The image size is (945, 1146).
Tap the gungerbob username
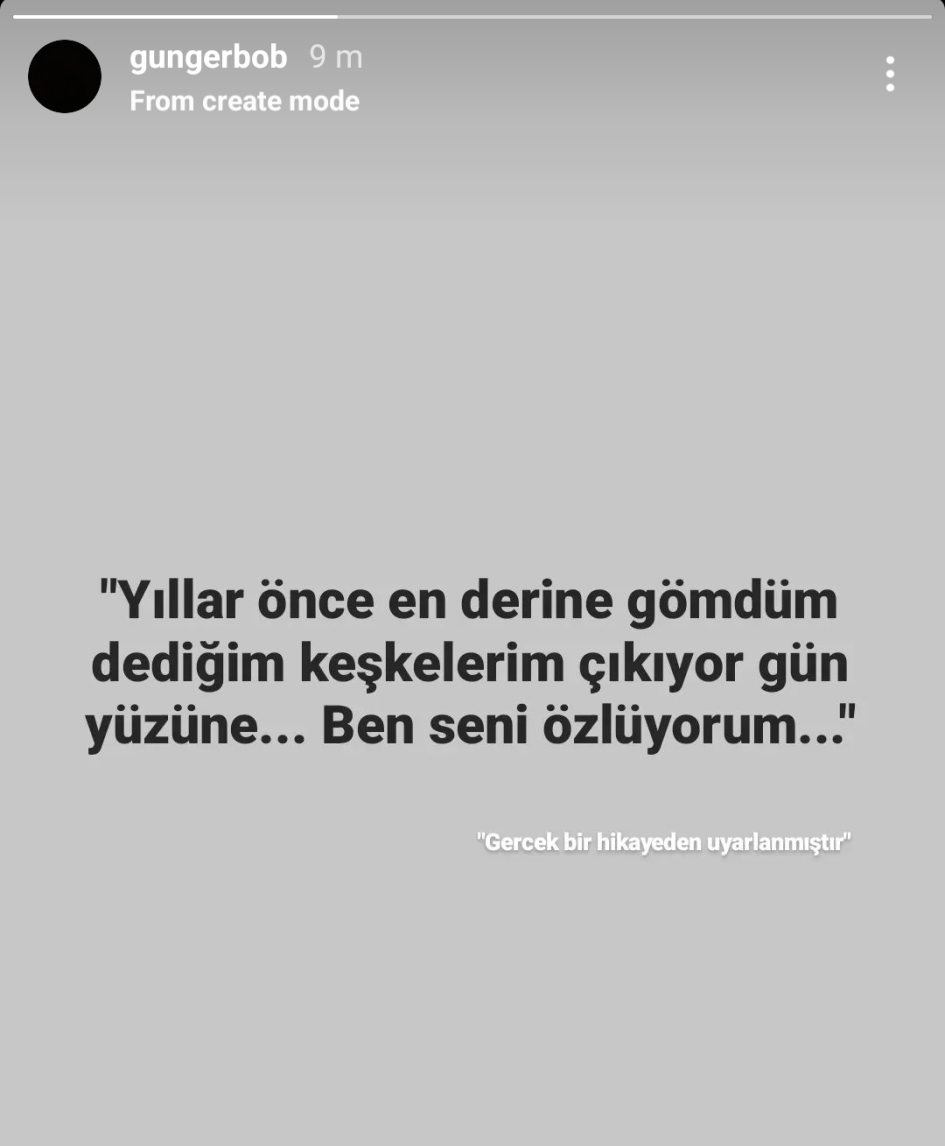click(208, 58)
